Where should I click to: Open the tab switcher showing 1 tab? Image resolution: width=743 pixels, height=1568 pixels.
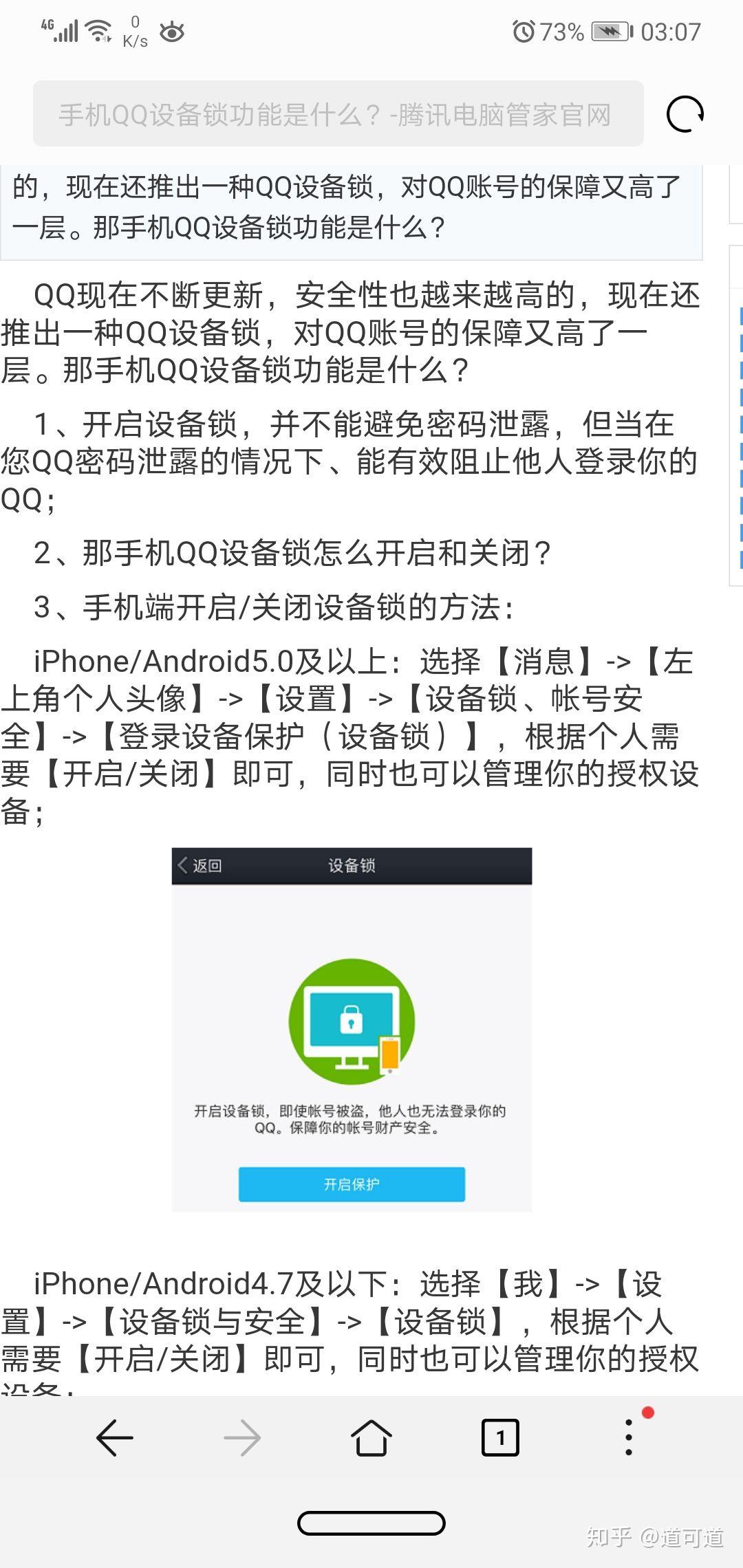[x=500, y=1437]
